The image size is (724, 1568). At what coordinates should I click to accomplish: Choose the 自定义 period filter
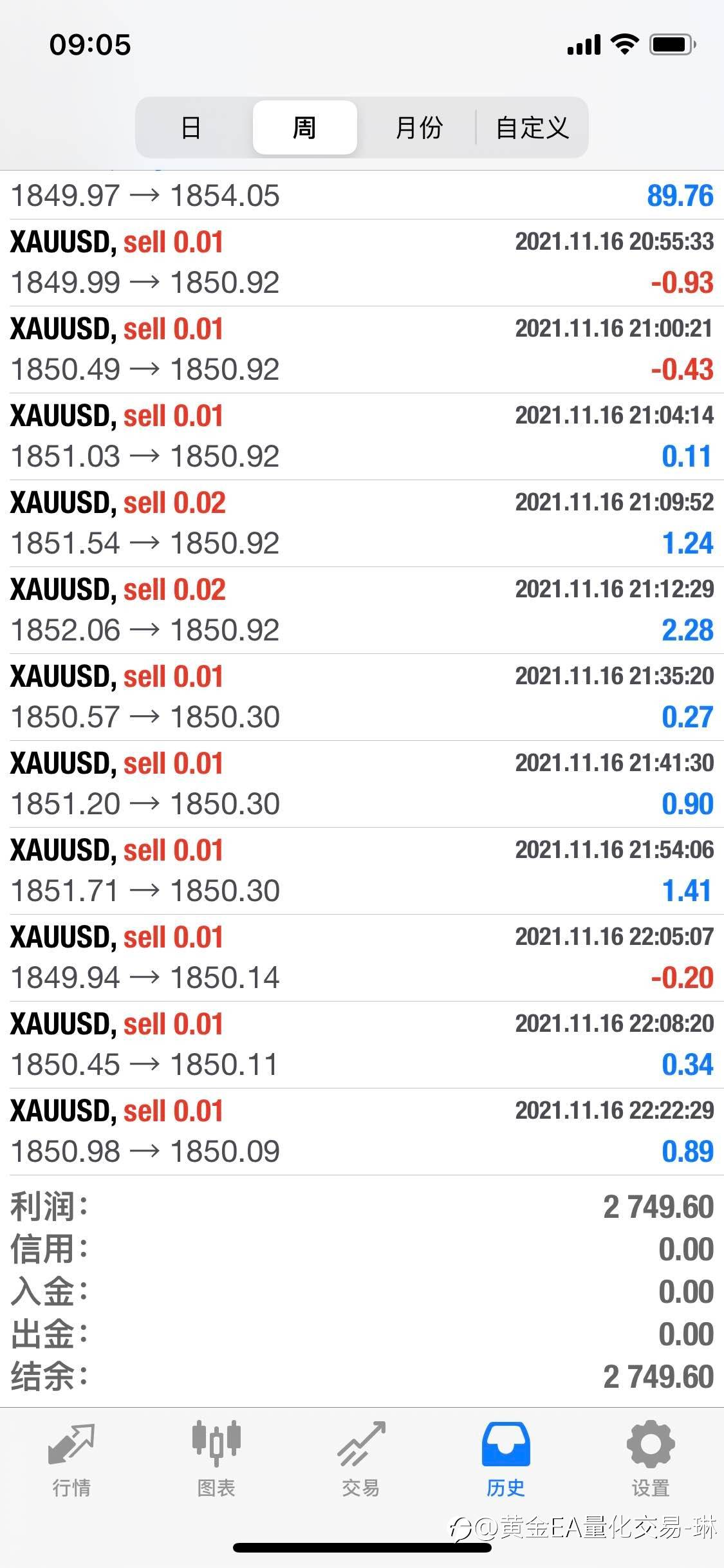[x=532, y=127]
